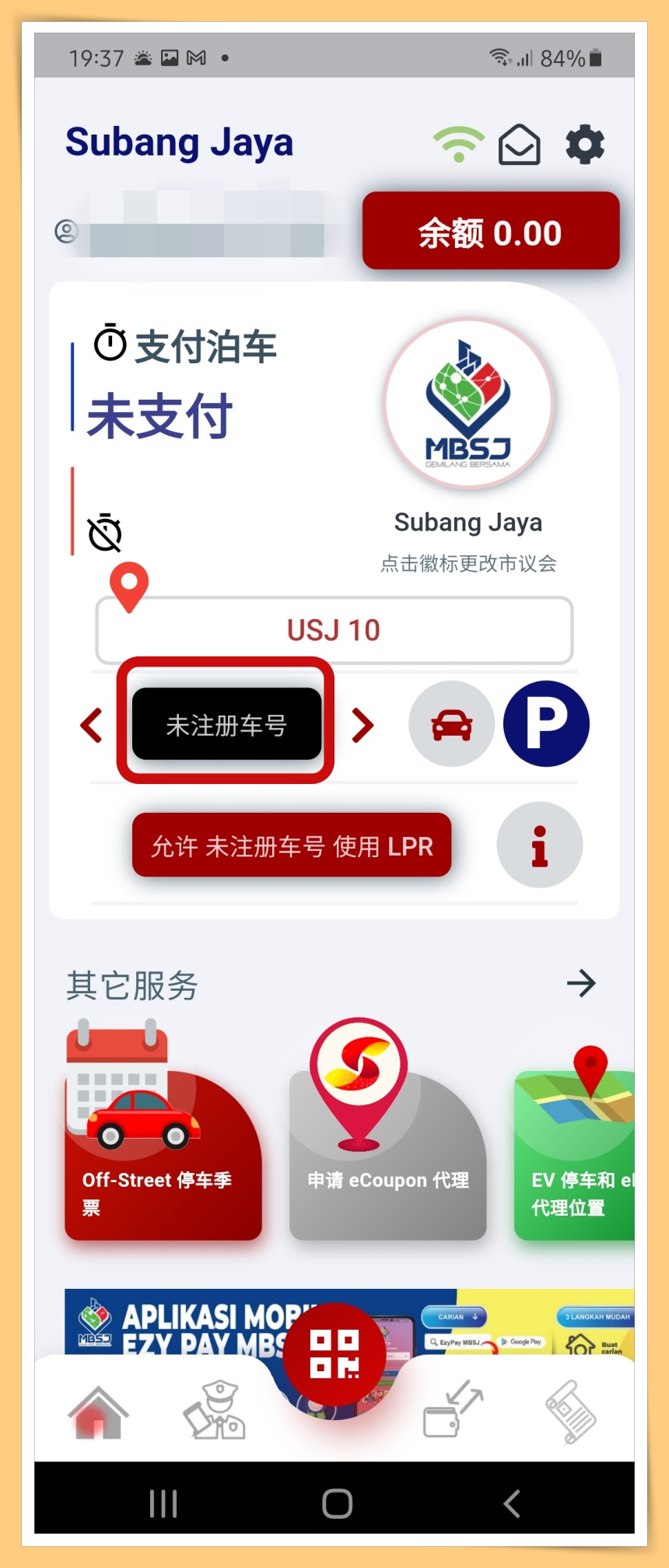Image resolution: width=669 pixels, height=1568 pixels.
Task: Switch to the wallet transfer tab
Action: pos(453,1409)
